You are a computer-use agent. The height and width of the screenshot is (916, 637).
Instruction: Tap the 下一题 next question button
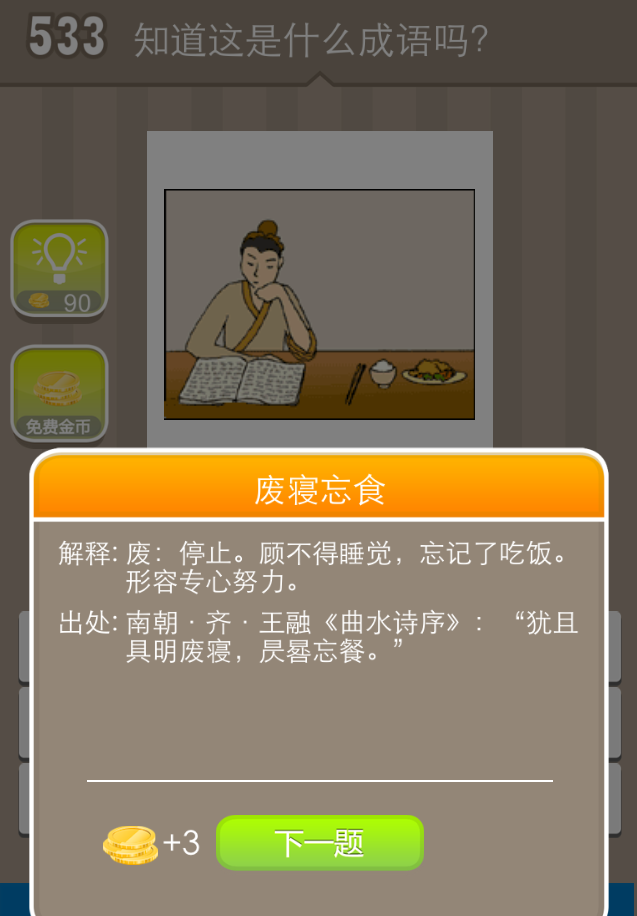(x=320, y=843)
